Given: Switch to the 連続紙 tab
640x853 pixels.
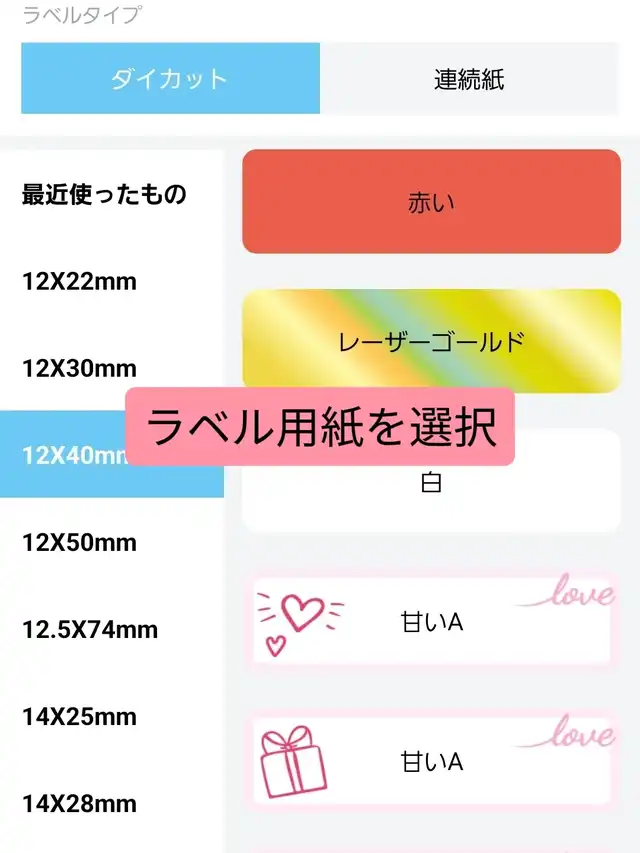Looking at the screenshot, I should [469, 79].
